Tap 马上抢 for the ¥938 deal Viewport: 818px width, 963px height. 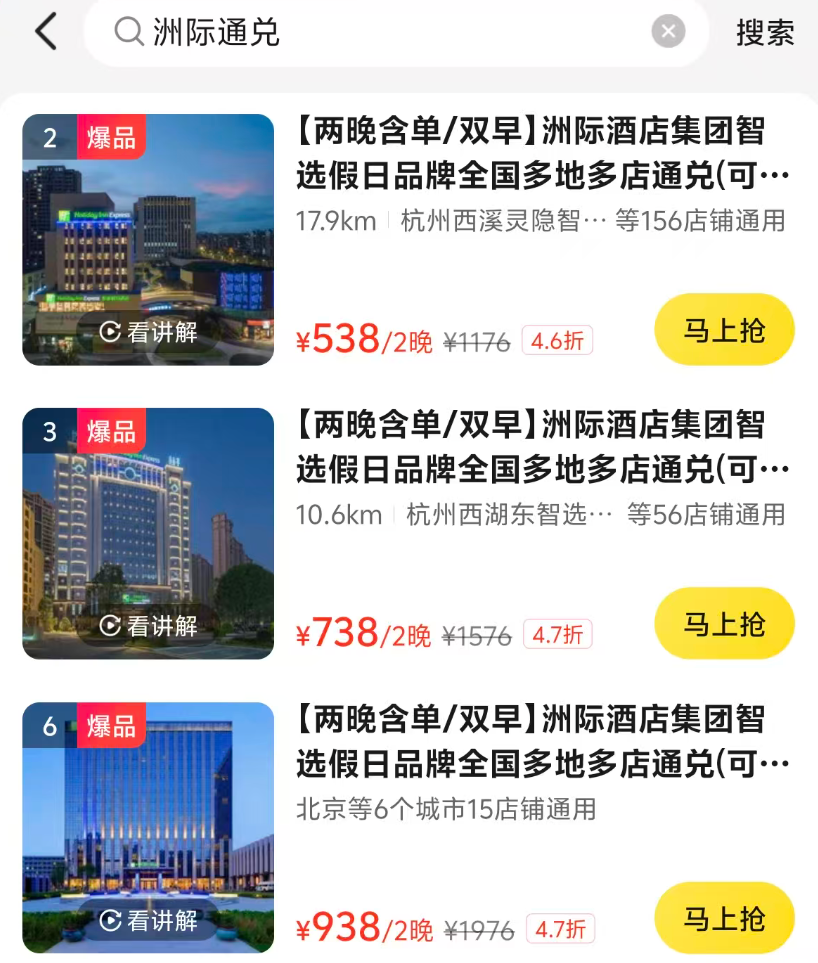[724, 918]
